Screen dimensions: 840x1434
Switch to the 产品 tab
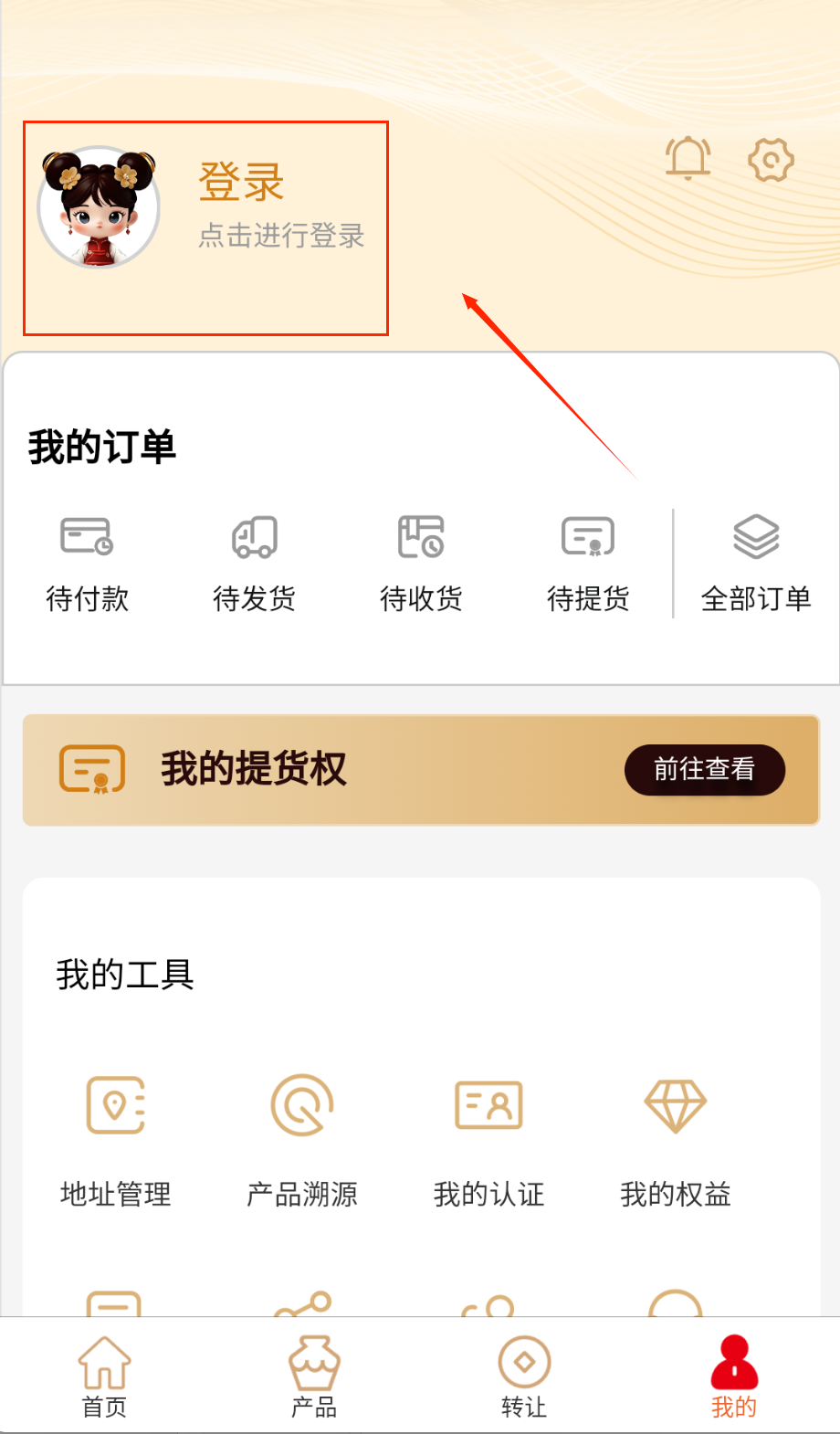[314, 1376]
